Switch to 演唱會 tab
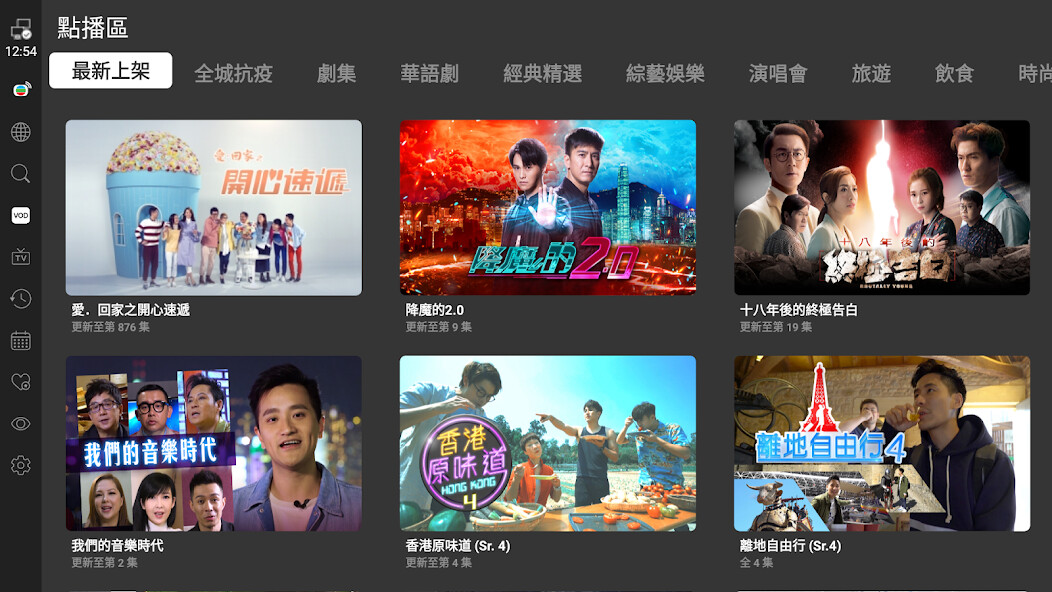This screenshot has height=592, width=1052. [778, 73]
